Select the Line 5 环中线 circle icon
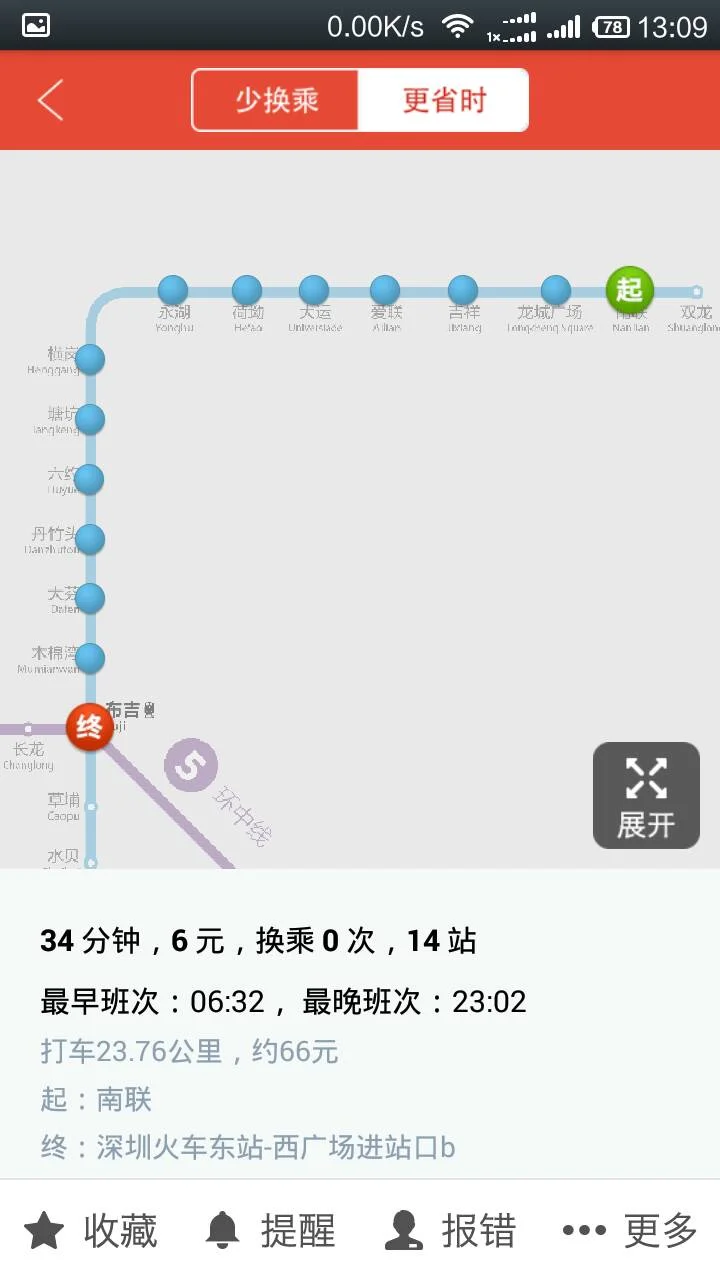 coord(192,766)
